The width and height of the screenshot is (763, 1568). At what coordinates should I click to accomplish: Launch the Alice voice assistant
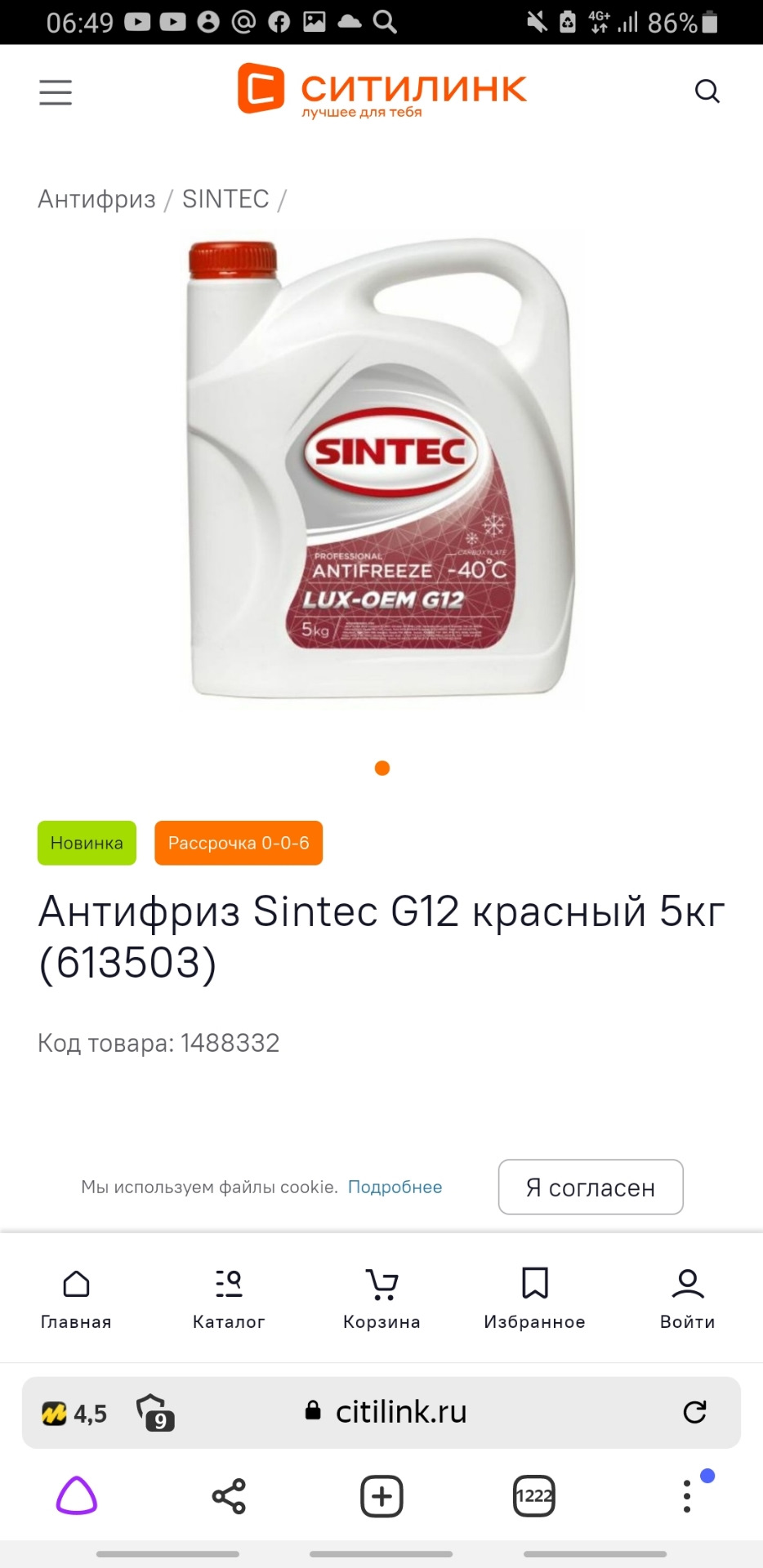click(77, 1496)
